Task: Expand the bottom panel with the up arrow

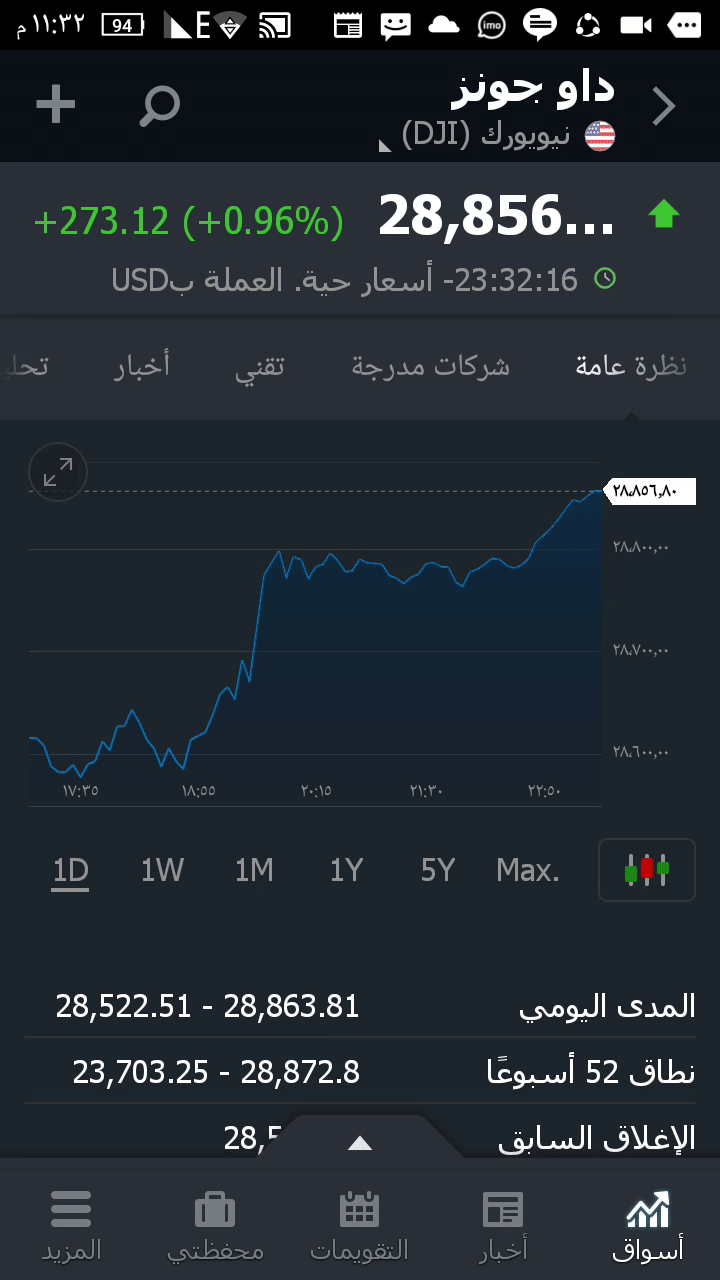Action: pyautogui.click(x=360, y=1143)
